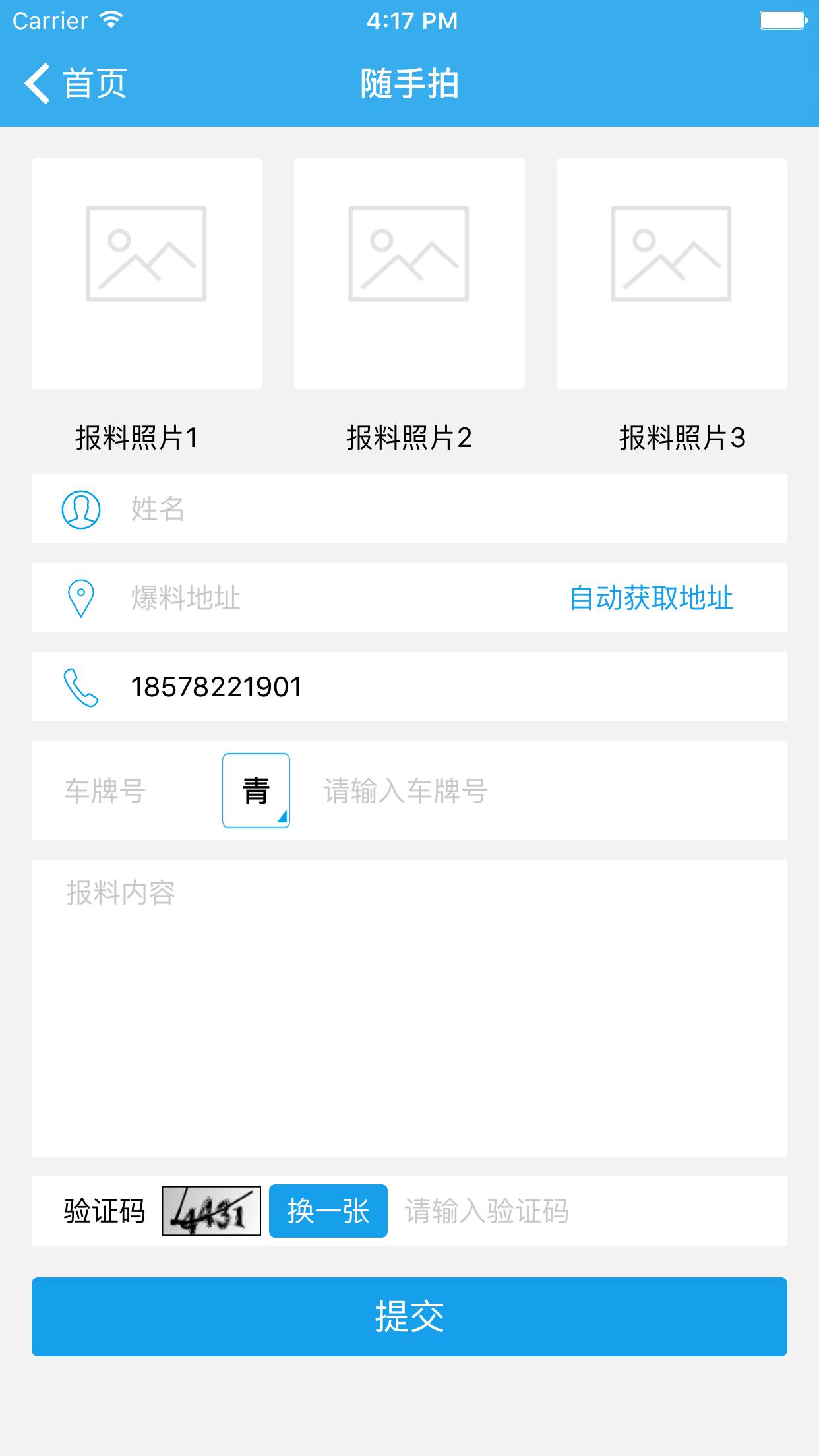Tap the 请输入车牌号 field
819x1456 pixels.
(528, 791)
